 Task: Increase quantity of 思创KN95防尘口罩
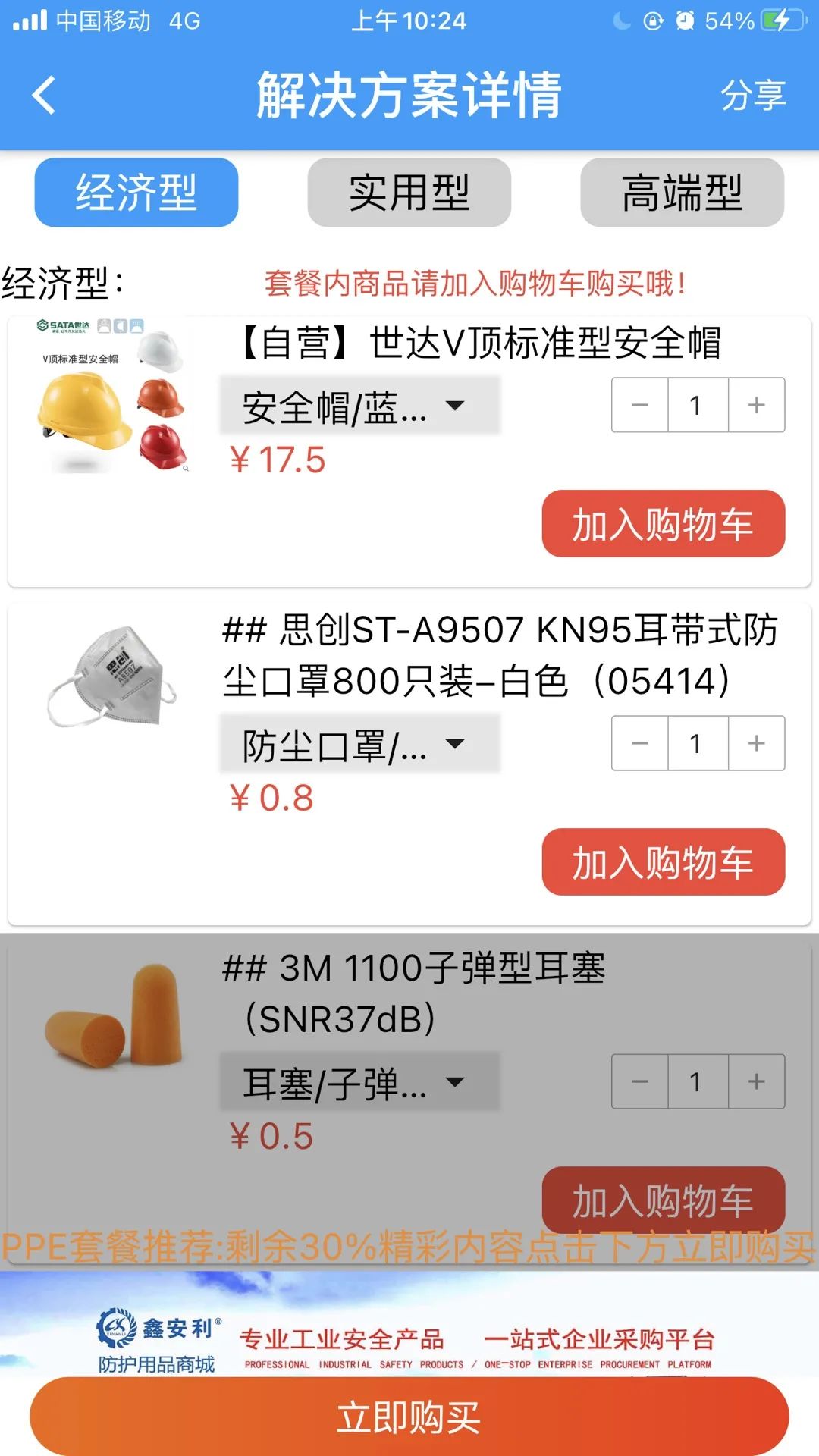pos(756,743)
